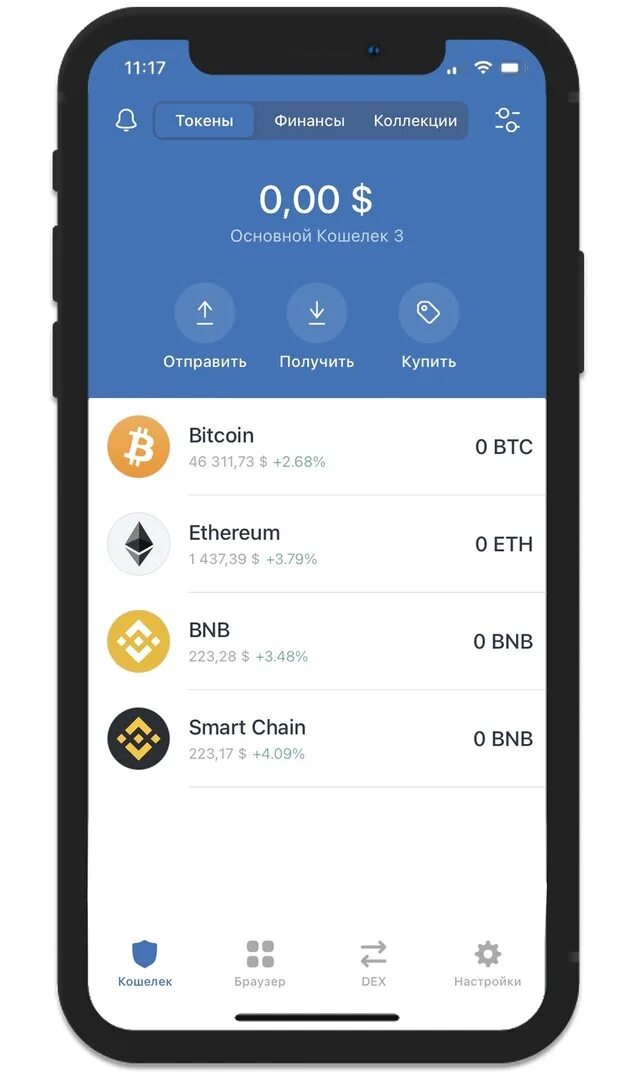Switch to the Коллекции tab

[415, 121]
